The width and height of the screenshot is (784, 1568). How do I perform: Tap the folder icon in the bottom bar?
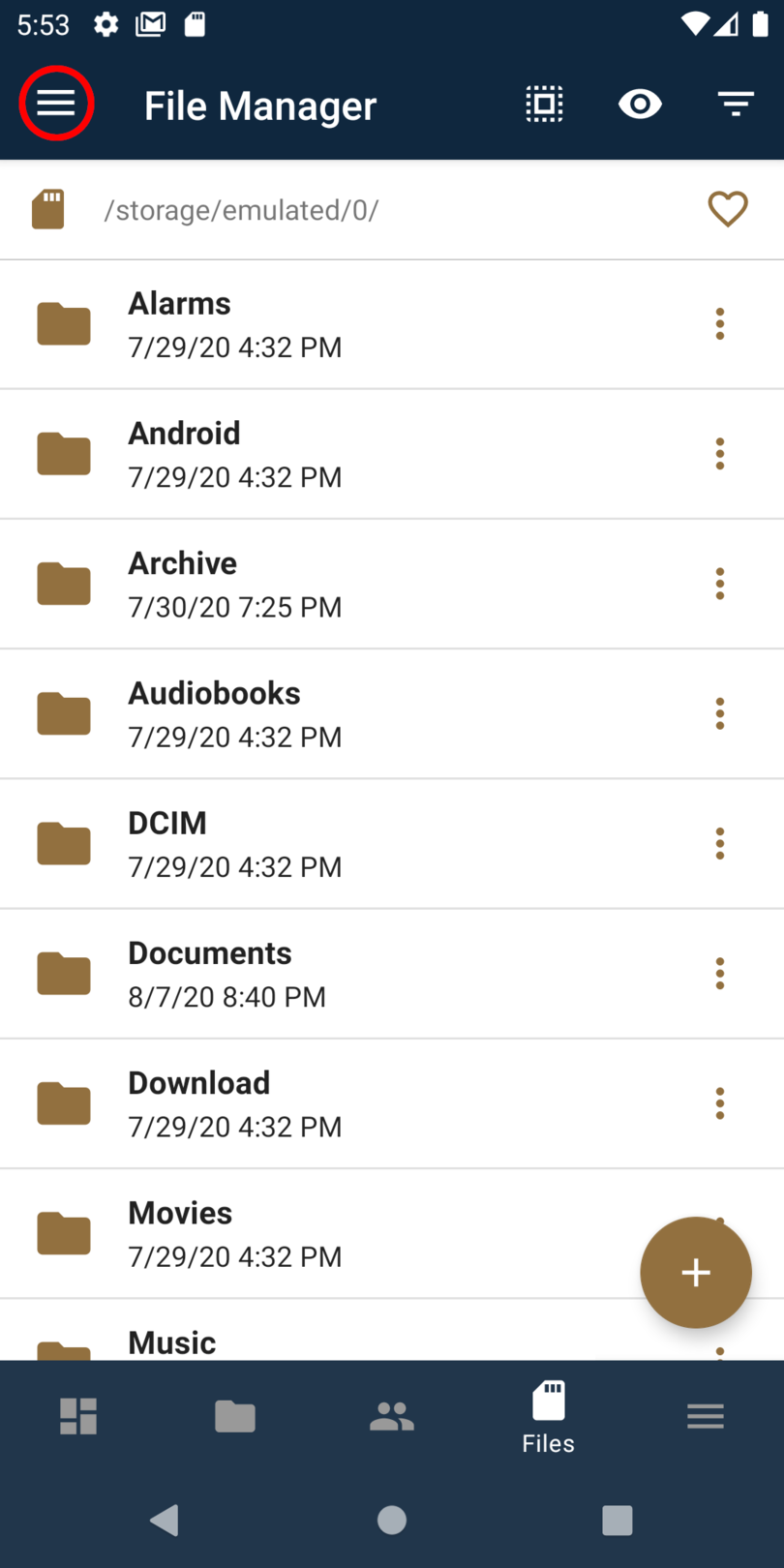tap(234, 1415)
